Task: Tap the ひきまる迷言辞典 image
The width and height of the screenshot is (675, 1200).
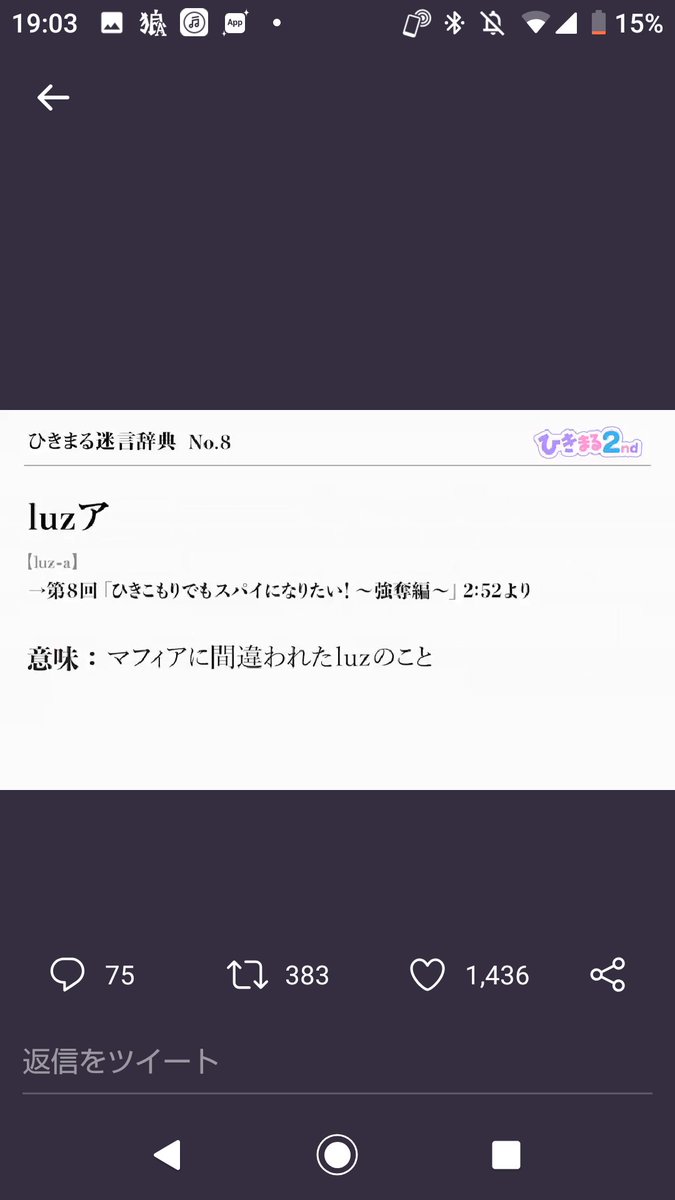Action: [x=337, y=600]
